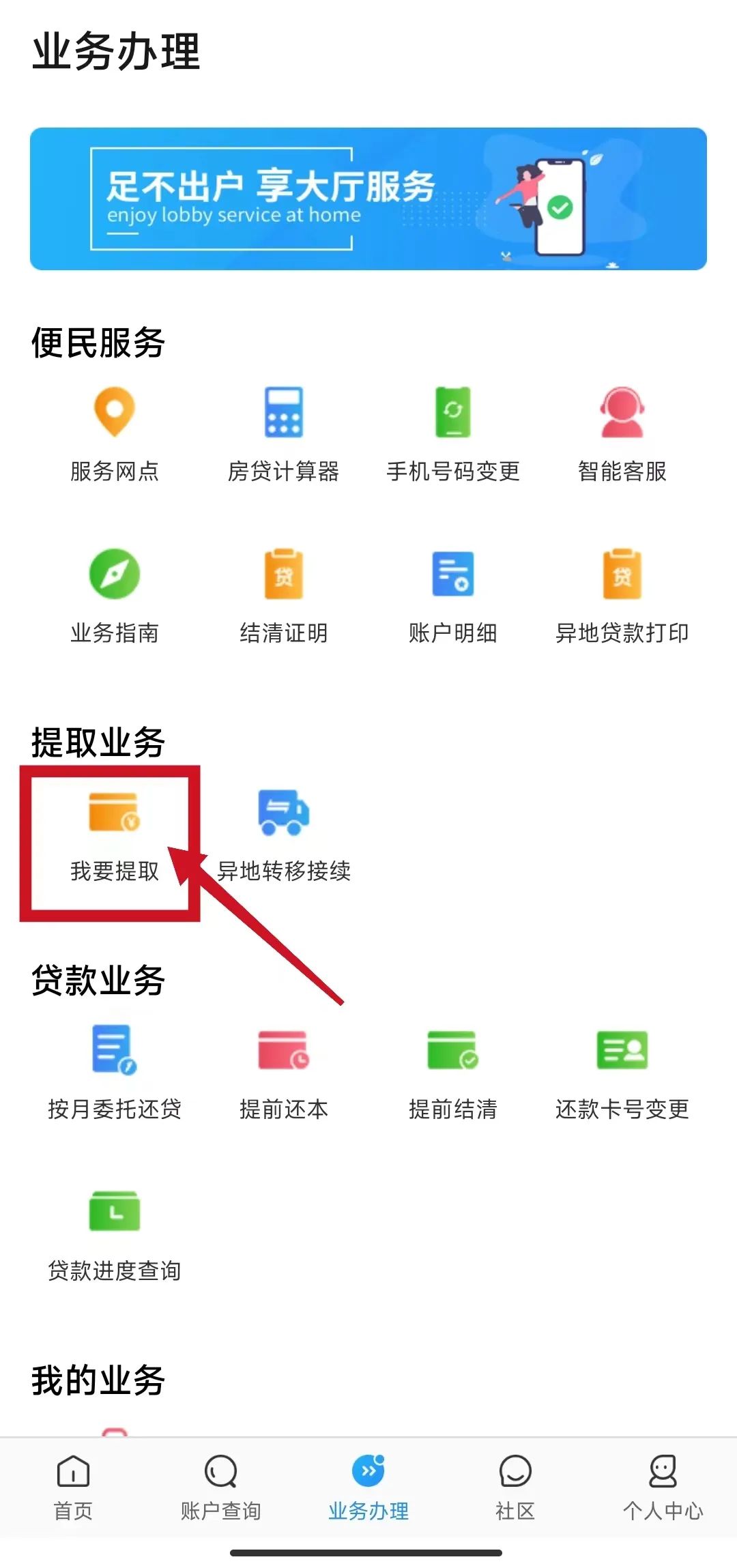Screen dimensions: 737x1568
Task: Open the 足不出户 享大厅服务 banner
Action: (369, 199)
